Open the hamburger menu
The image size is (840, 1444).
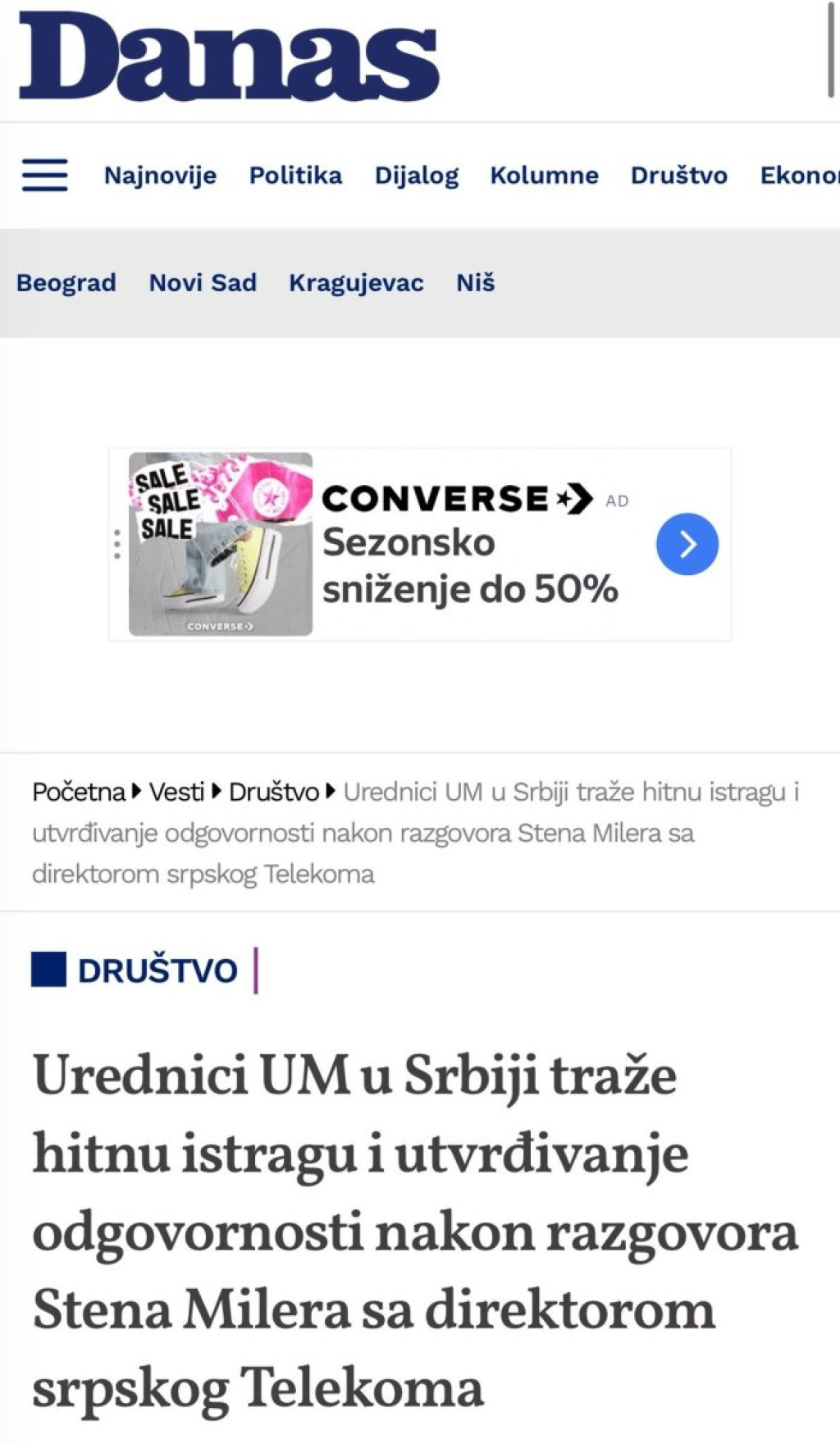(x=44, y=175)
